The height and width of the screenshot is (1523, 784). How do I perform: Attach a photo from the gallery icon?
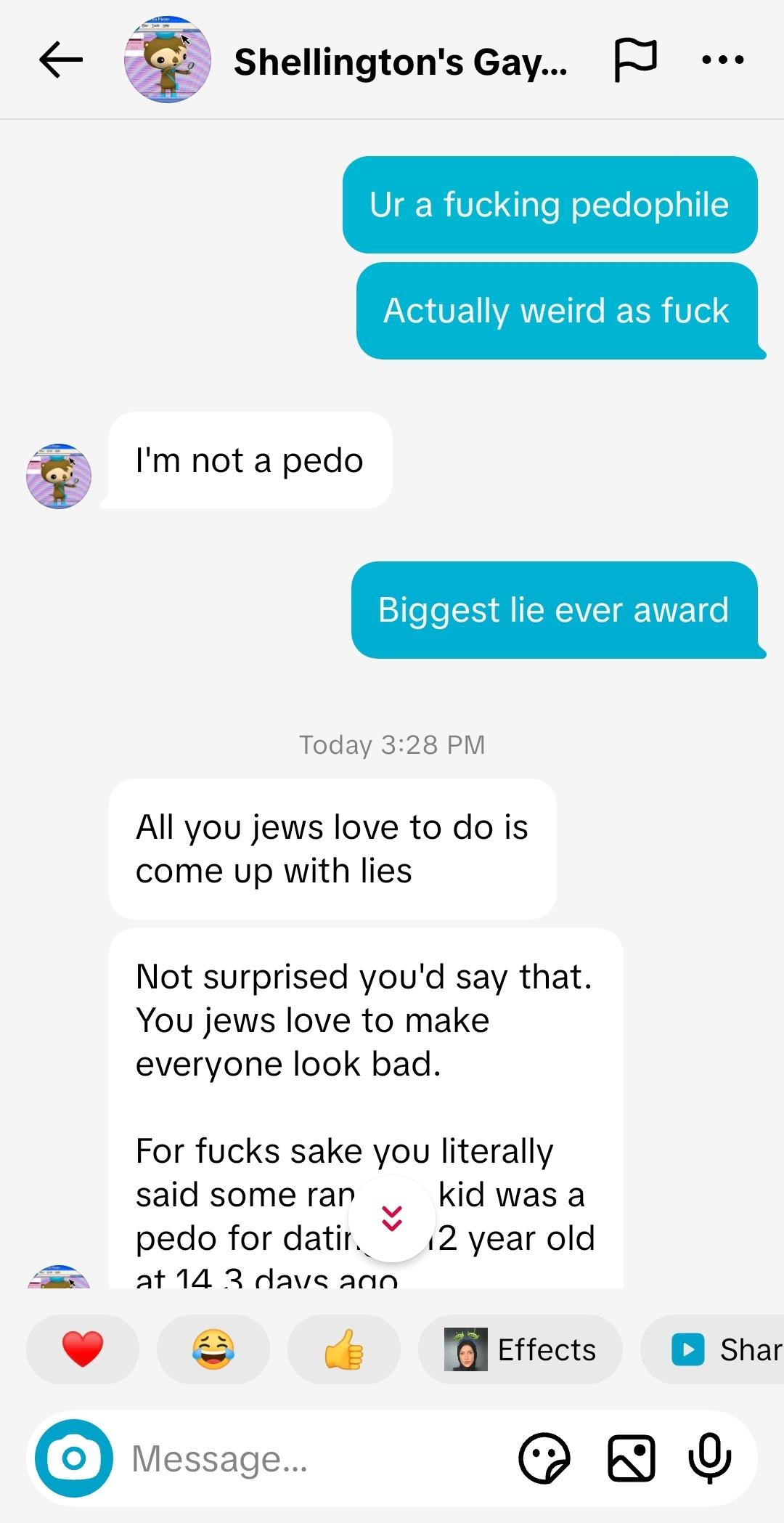point(631,1458)
